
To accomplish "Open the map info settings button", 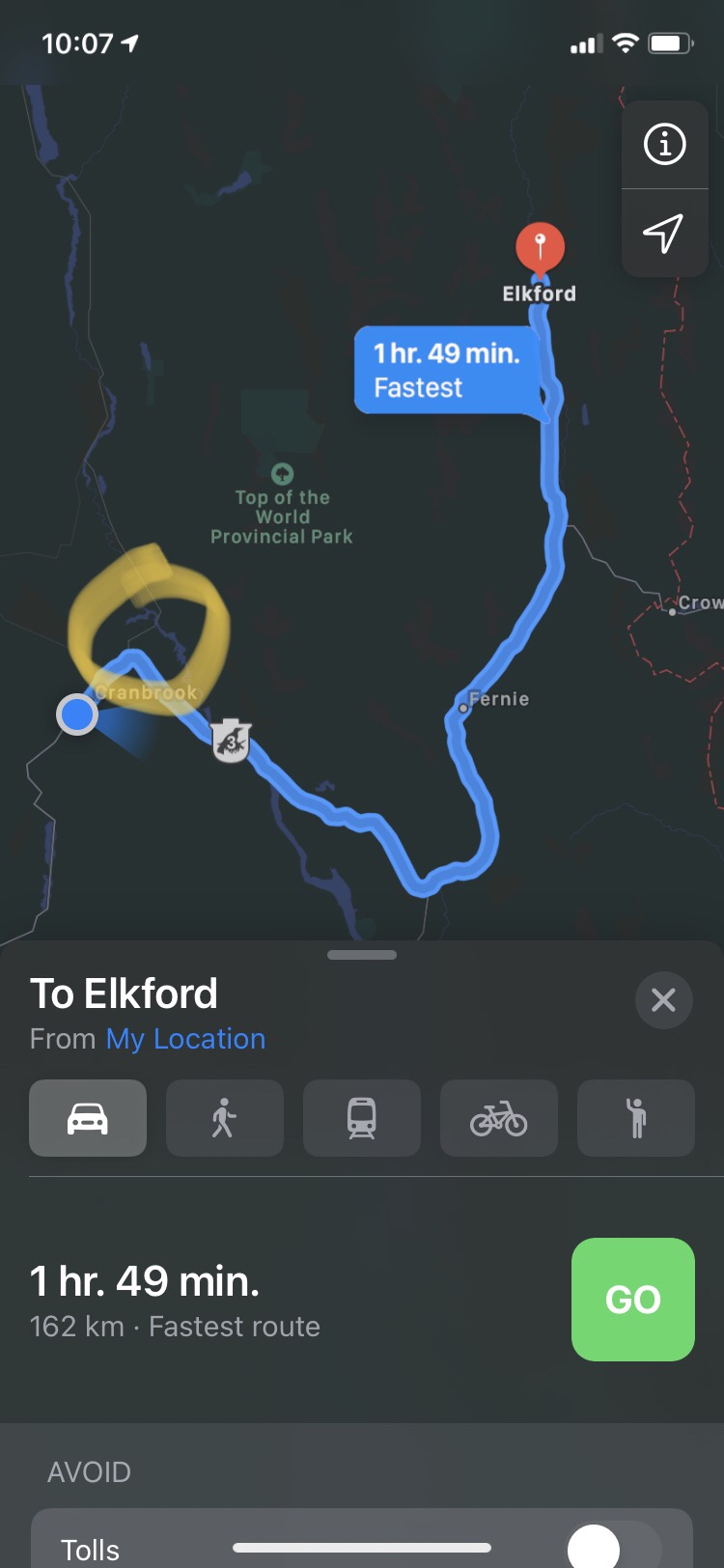I will (664, 145).
